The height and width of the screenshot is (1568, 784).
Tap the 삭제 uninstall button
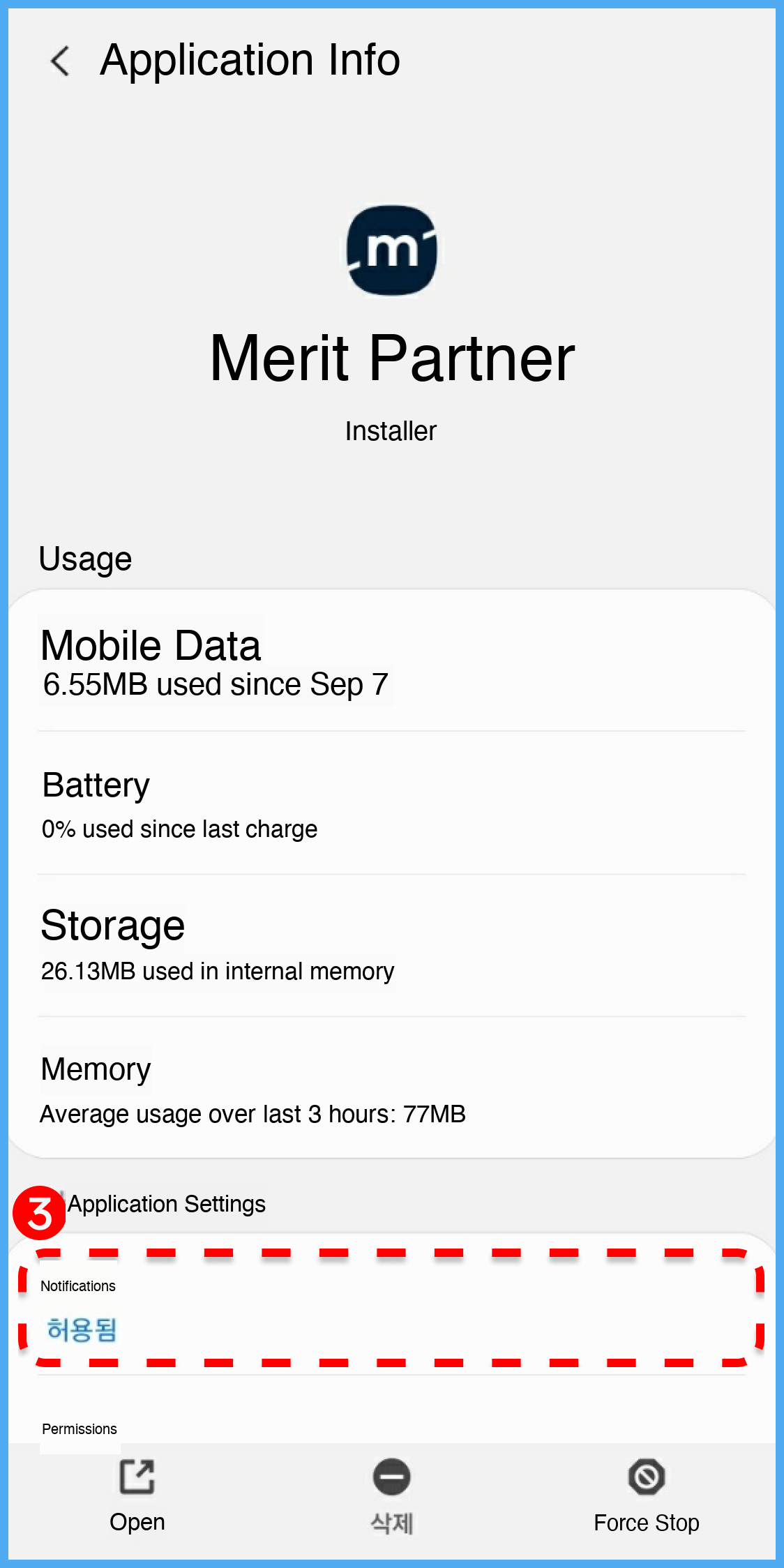tap(391, 1495)
